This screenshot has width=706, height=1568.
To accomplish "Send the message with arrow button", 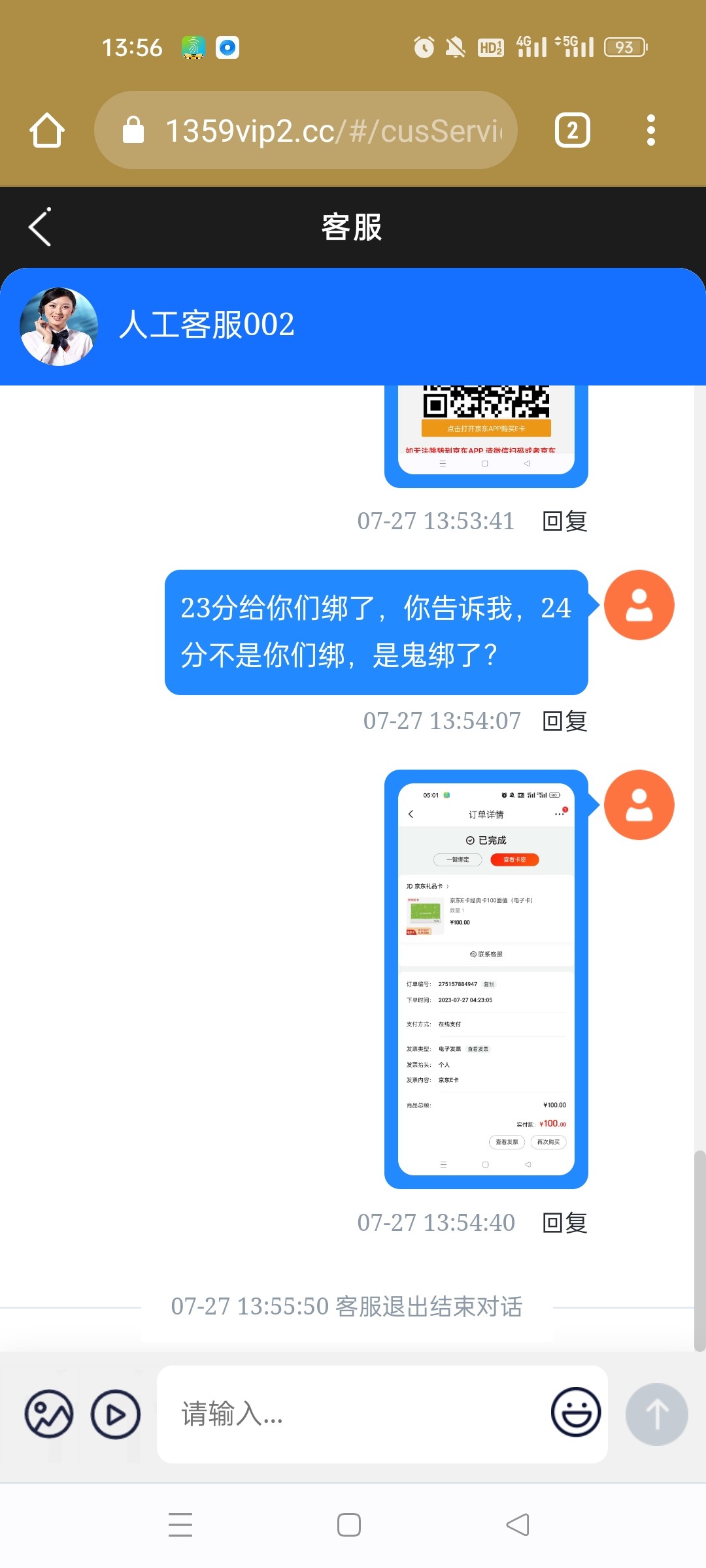I will click(x=656, y=1414).
